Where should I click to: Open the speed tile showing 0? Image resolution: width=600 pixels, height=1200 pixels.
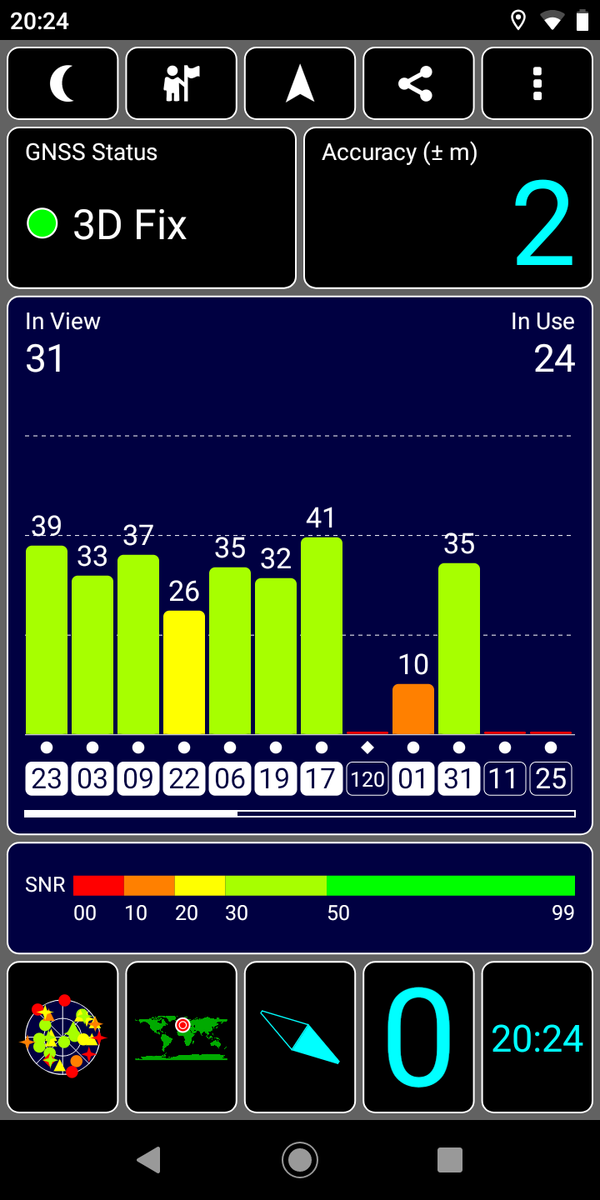418,1037
